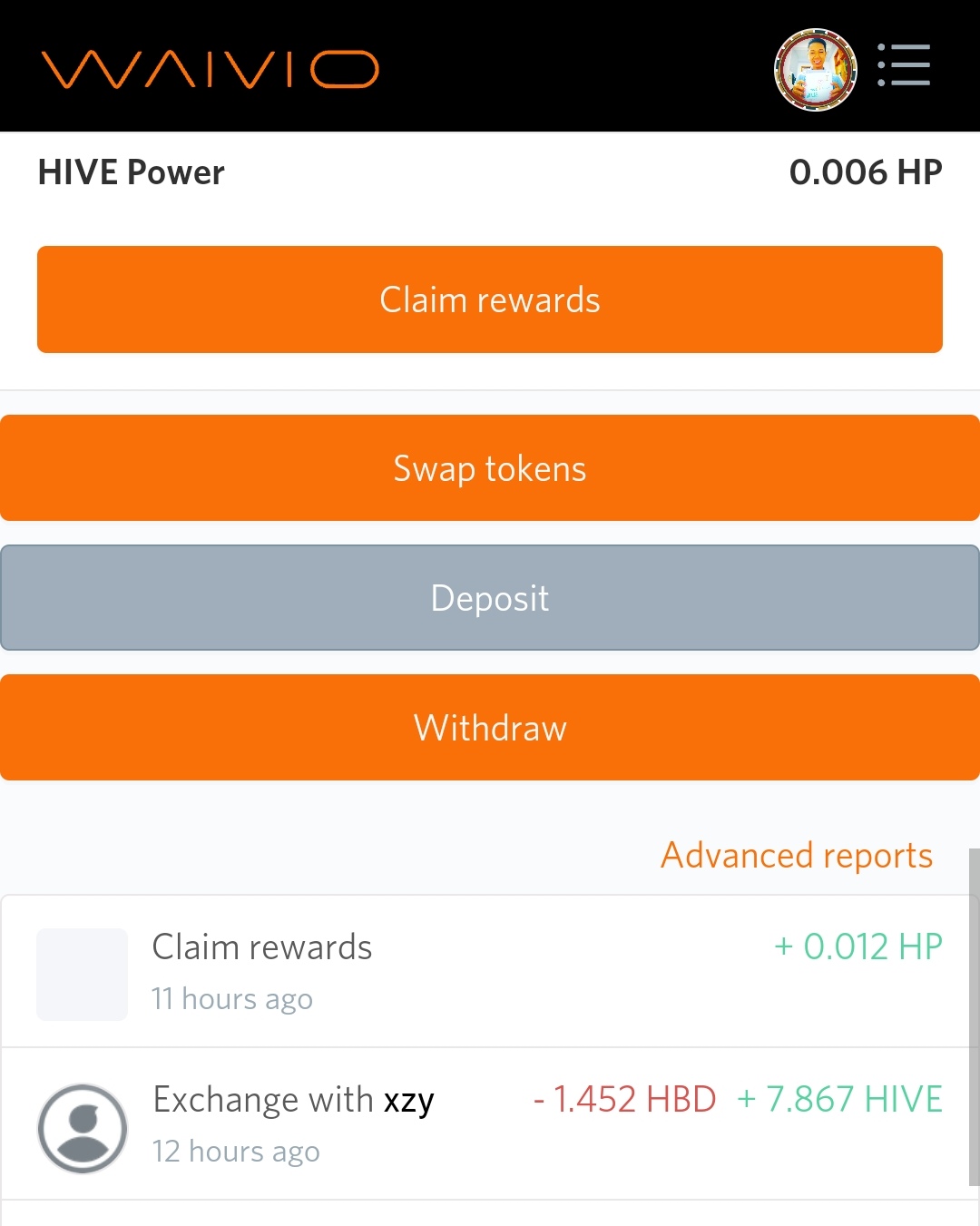The image size is (980, 1226).
Task: Open xzy's profile from the exchange entry
Action: (x=408, y=1101)
